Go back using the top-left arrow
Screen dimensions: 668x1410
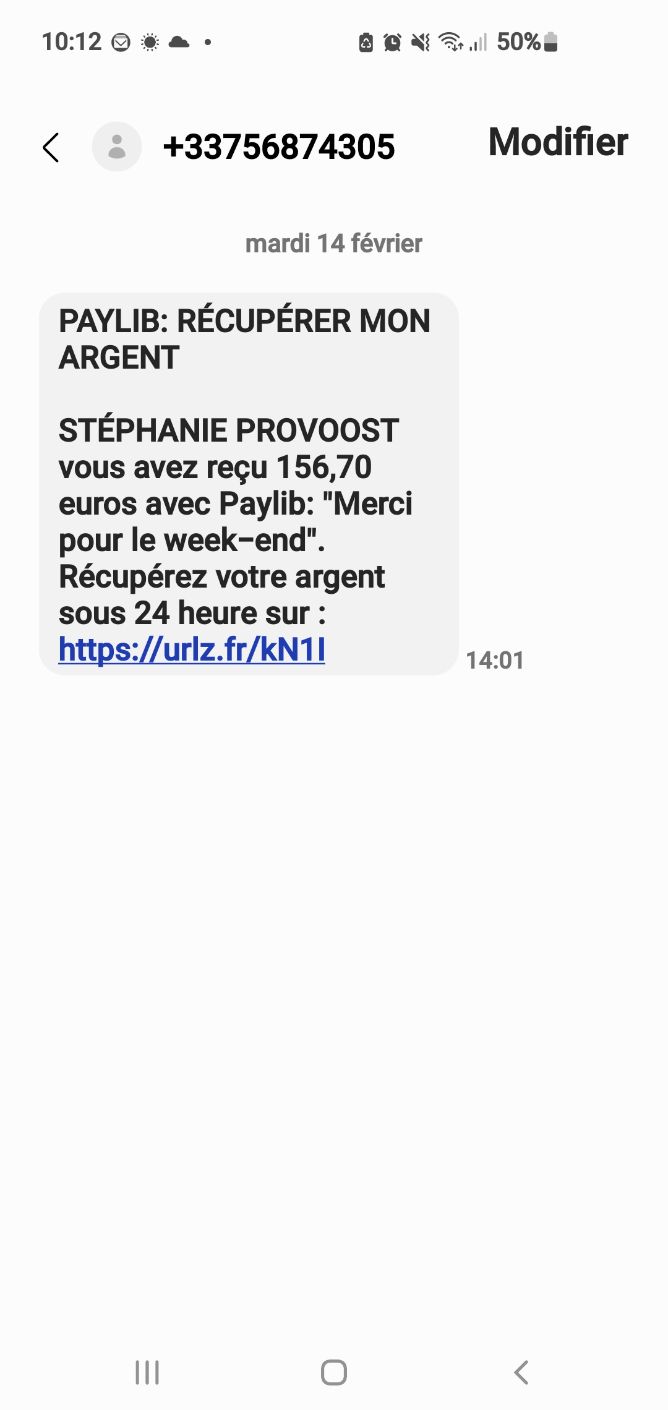coord(51,148)
